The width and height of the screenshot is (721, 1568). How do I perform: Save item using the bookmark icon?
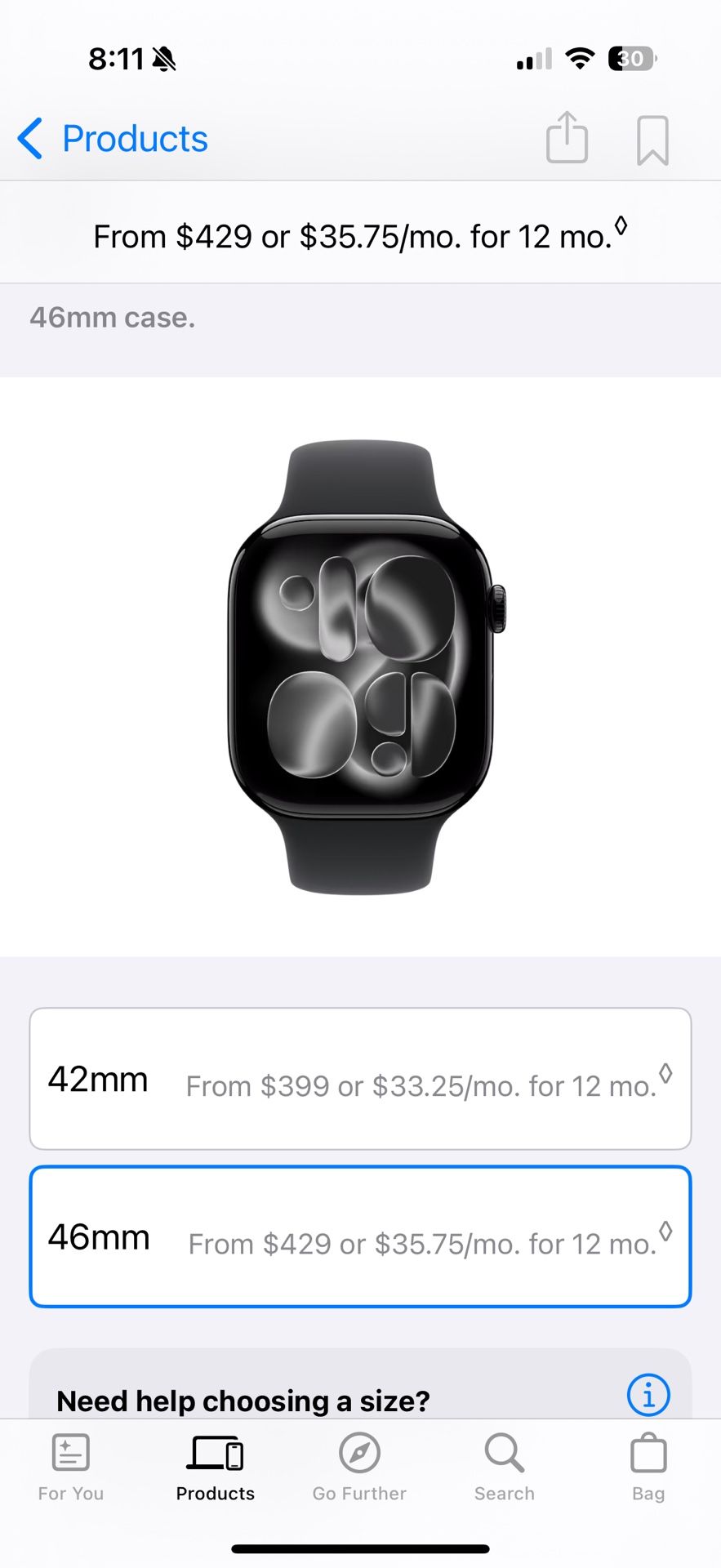pos(652,139)
